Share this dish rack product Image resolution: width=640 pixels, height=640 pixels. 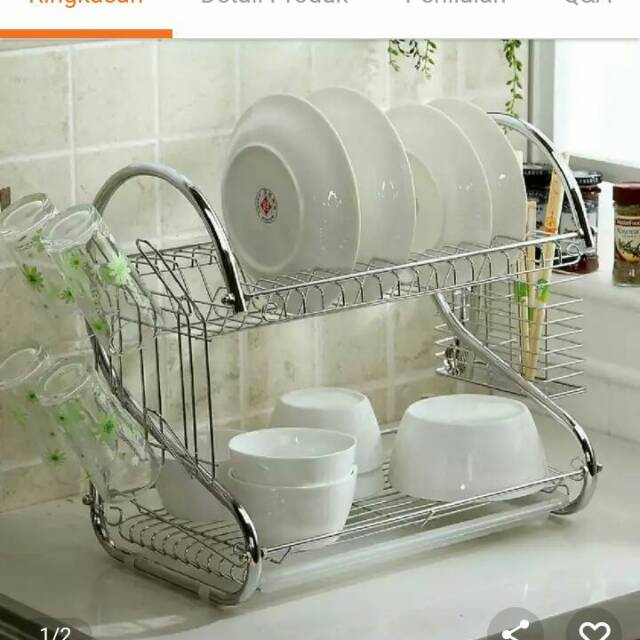[x=516, y=629]
